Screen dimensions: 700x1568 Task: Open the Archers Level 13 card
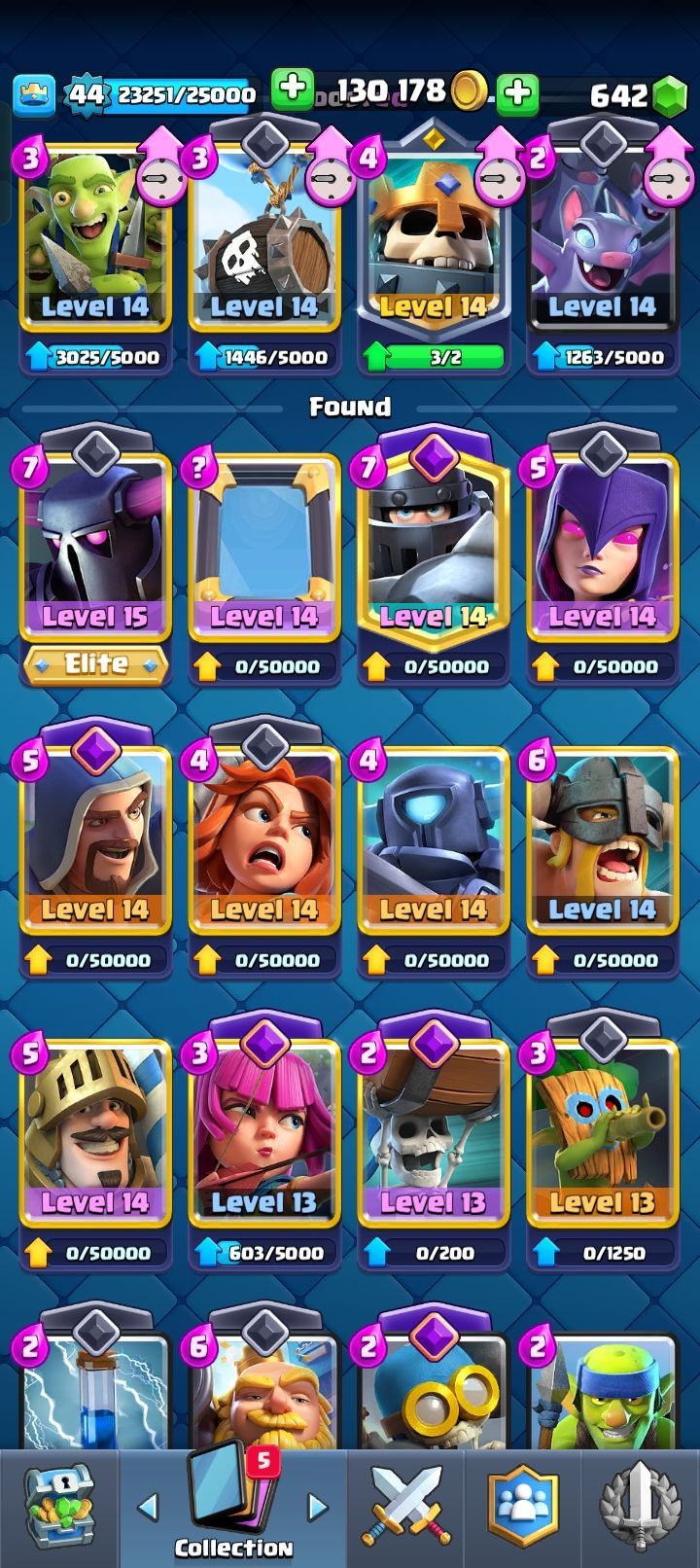tap(264, 1135)
